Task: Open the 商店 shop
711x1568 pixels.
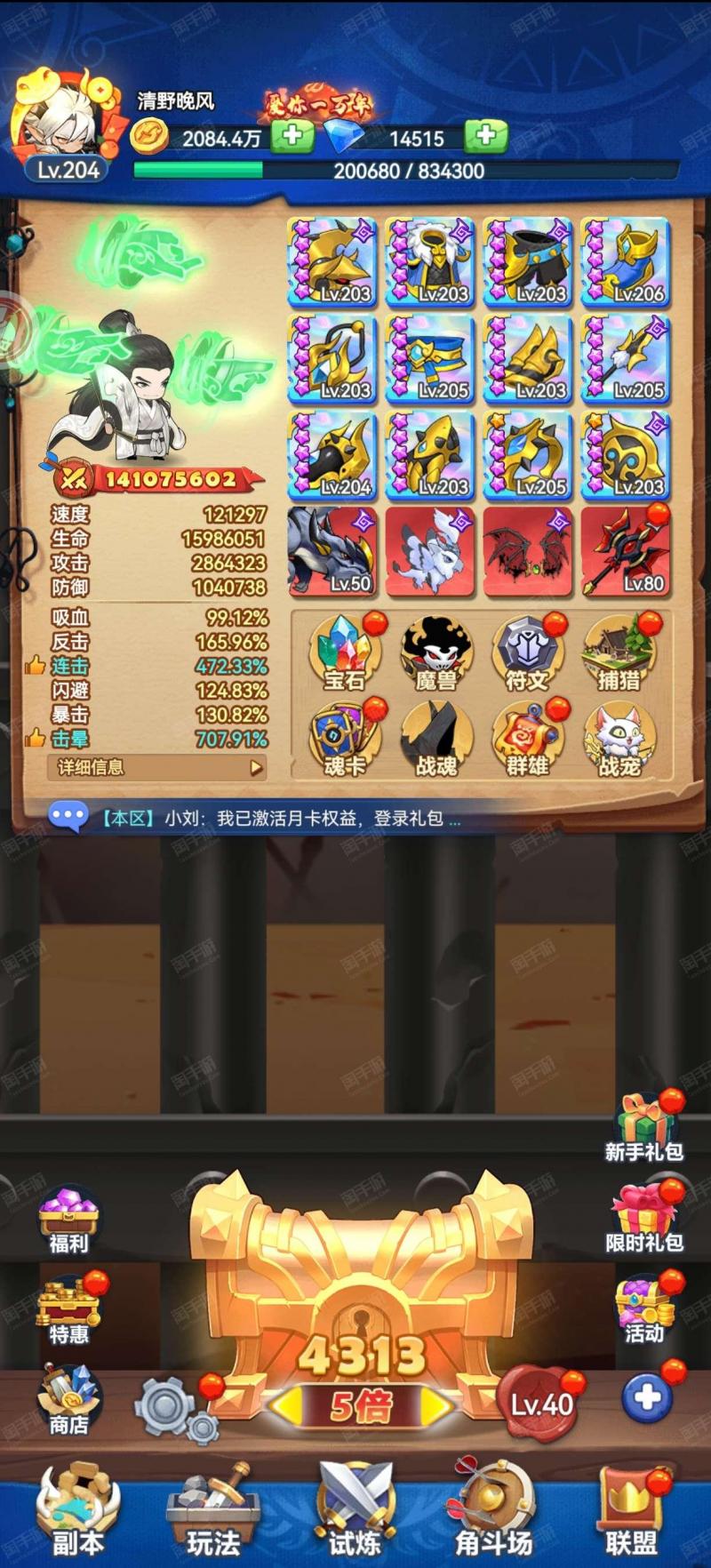Action: pos(68,1401)
